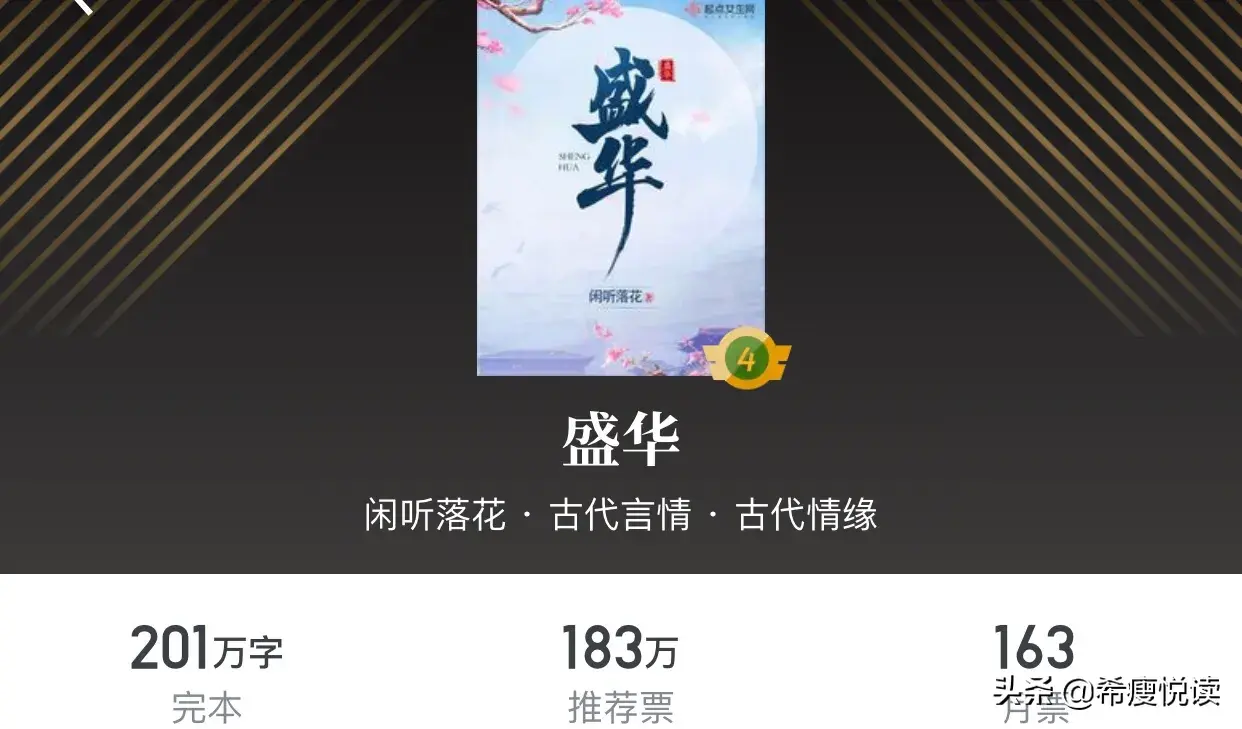Browse the 古代言情 category
Image resolution: width=1242 pixels, height=729 pixels.
coord(620,516)
